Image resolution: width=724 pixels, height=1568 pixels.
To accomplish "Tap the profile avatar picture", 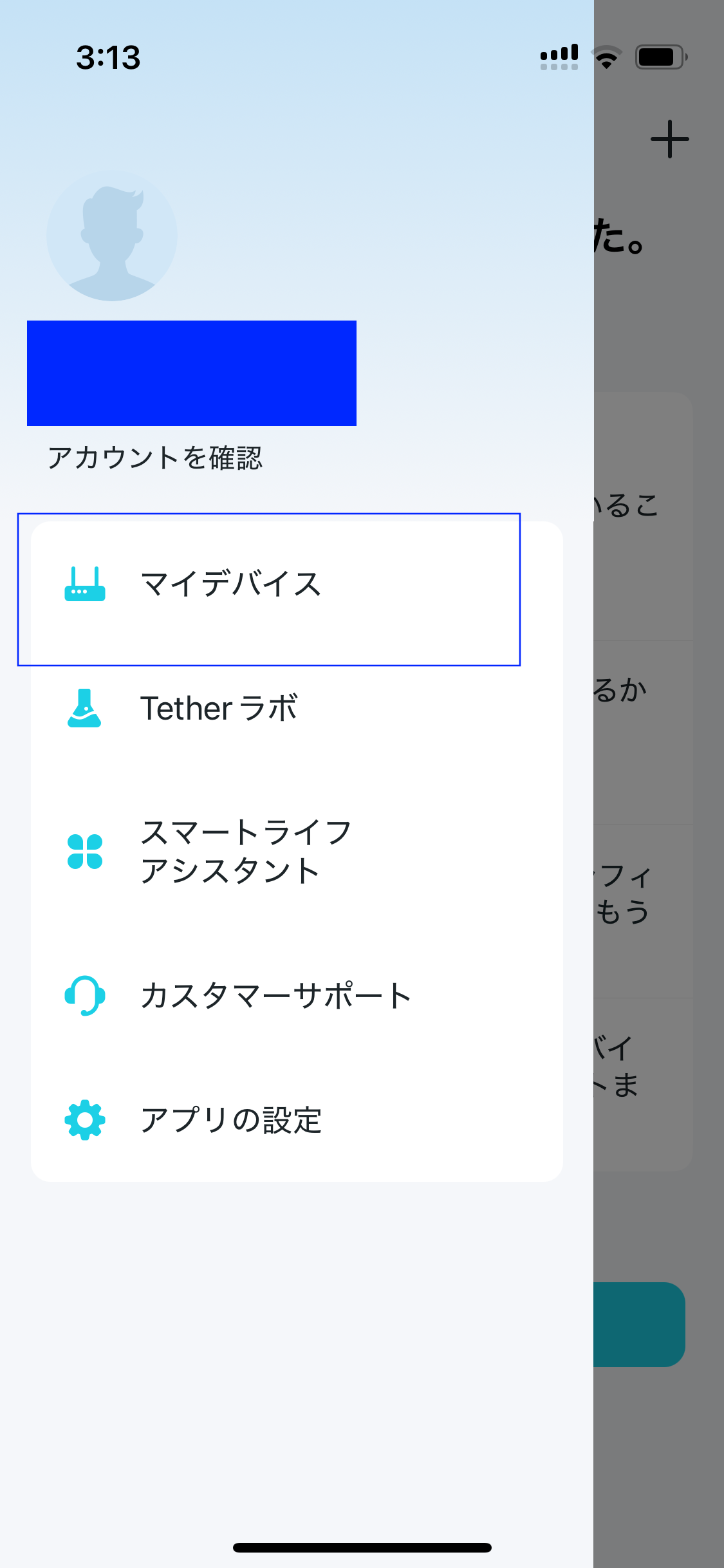I will point(112,236).
